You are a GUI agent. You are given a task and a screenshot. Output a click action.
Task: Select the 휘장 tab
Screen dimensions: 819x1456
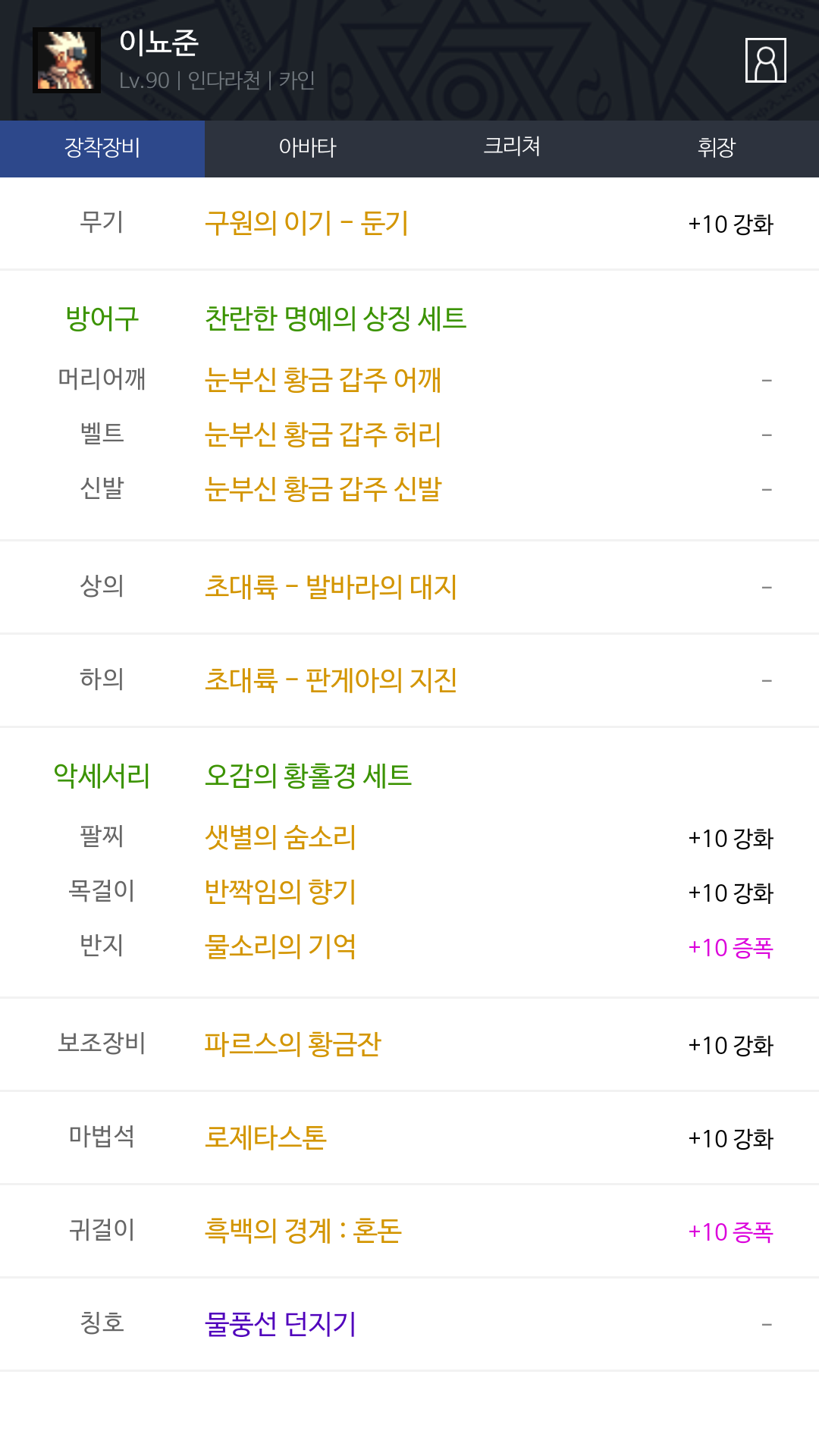[x=717, y=148]
